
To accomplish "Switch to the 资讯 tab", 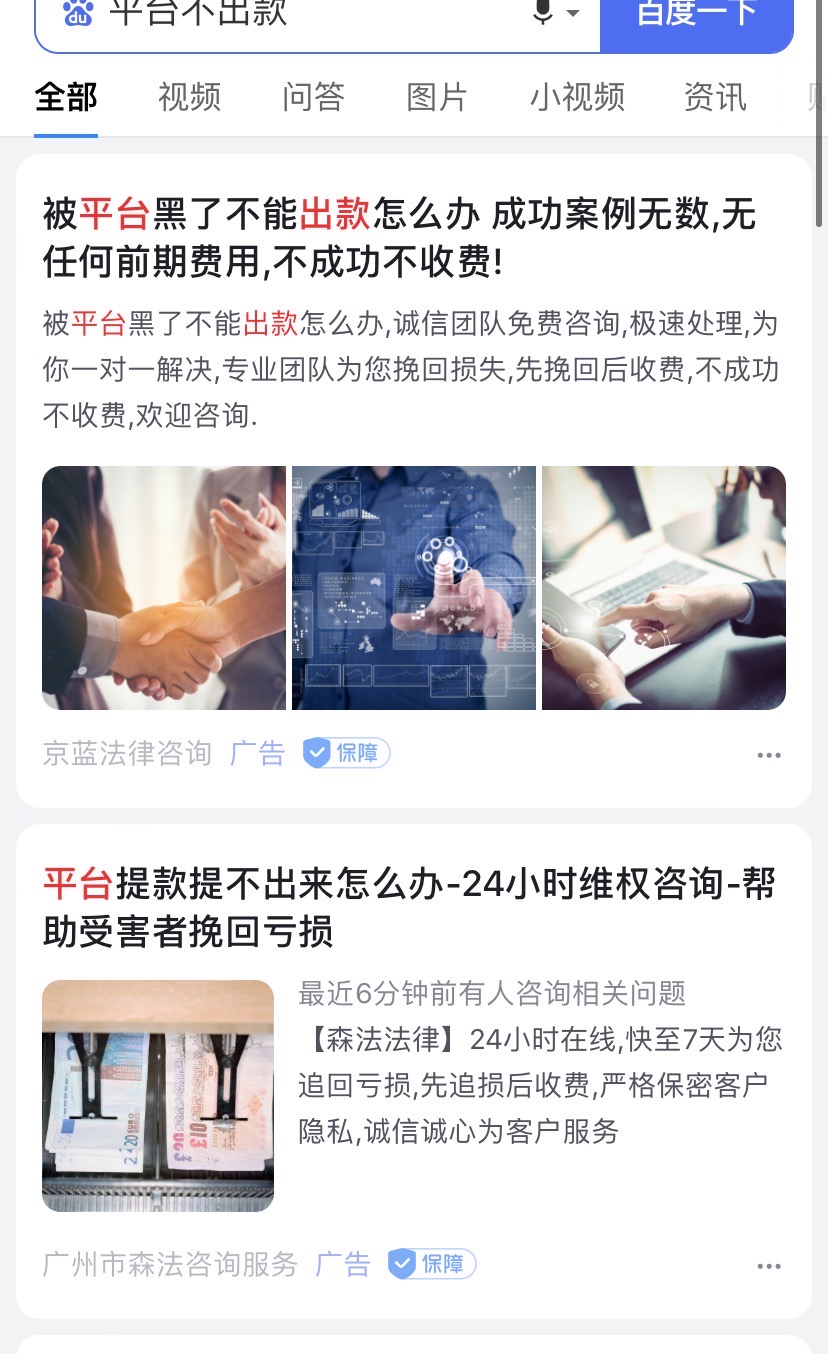I will click(x=715, y=97).
